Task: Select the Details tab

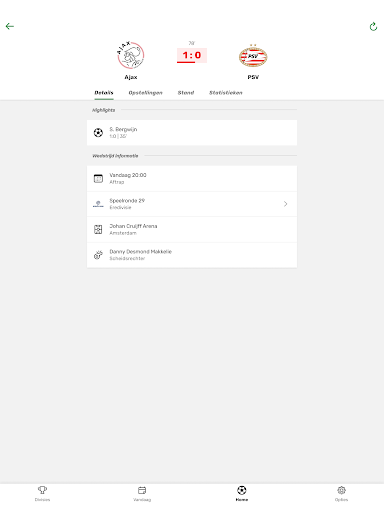Action: 104,93
